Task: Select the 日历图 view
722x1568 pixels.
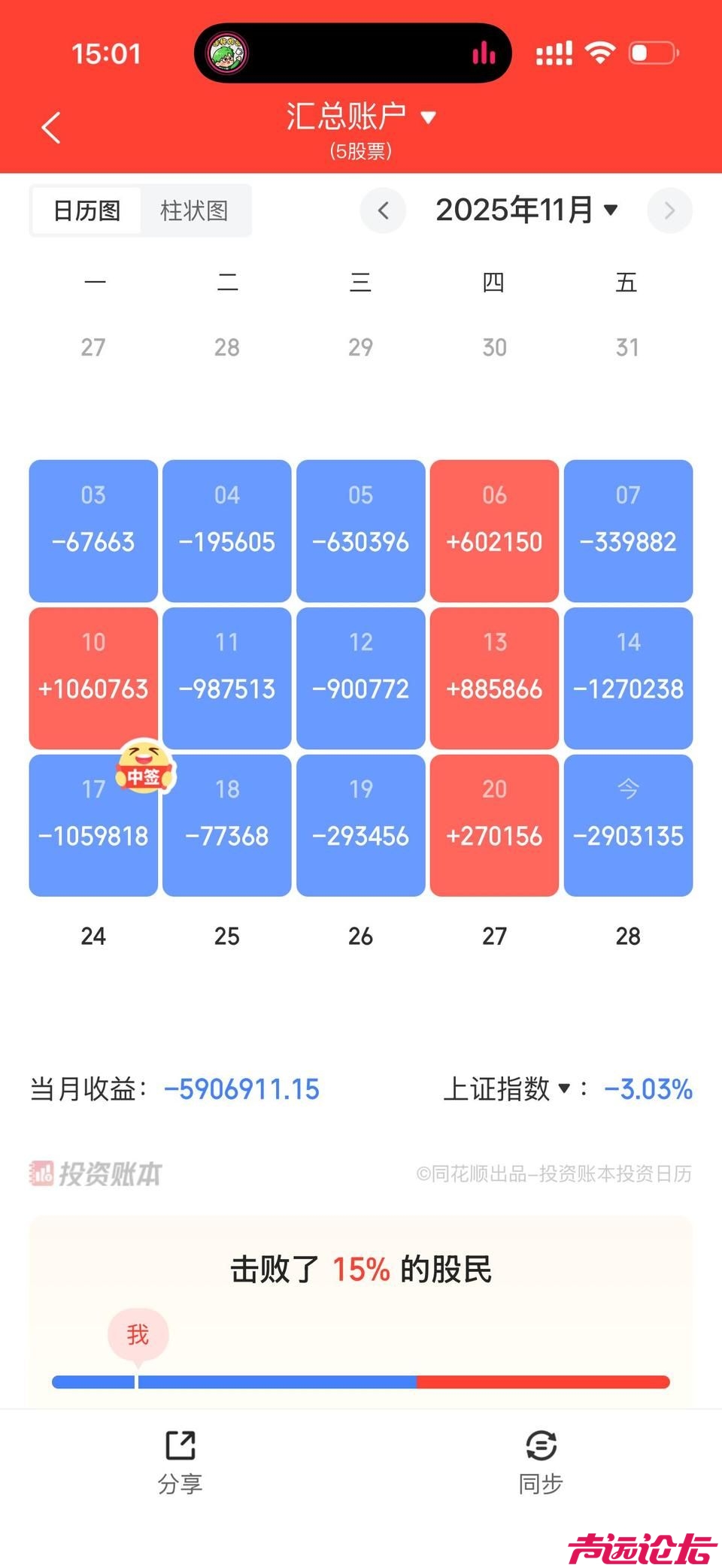Action: (87, 210)
